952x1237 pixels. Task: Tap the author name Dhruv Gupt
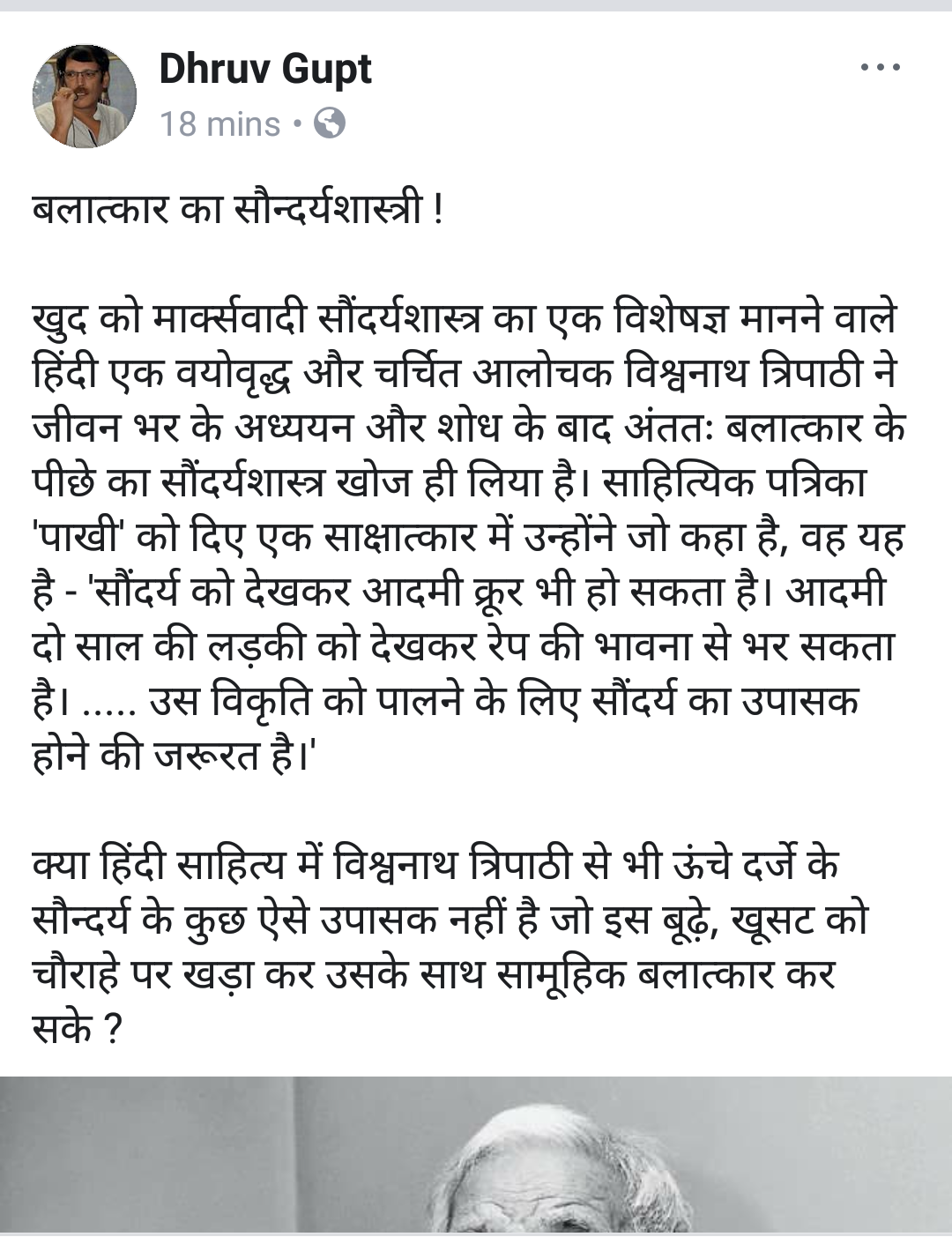265,70
